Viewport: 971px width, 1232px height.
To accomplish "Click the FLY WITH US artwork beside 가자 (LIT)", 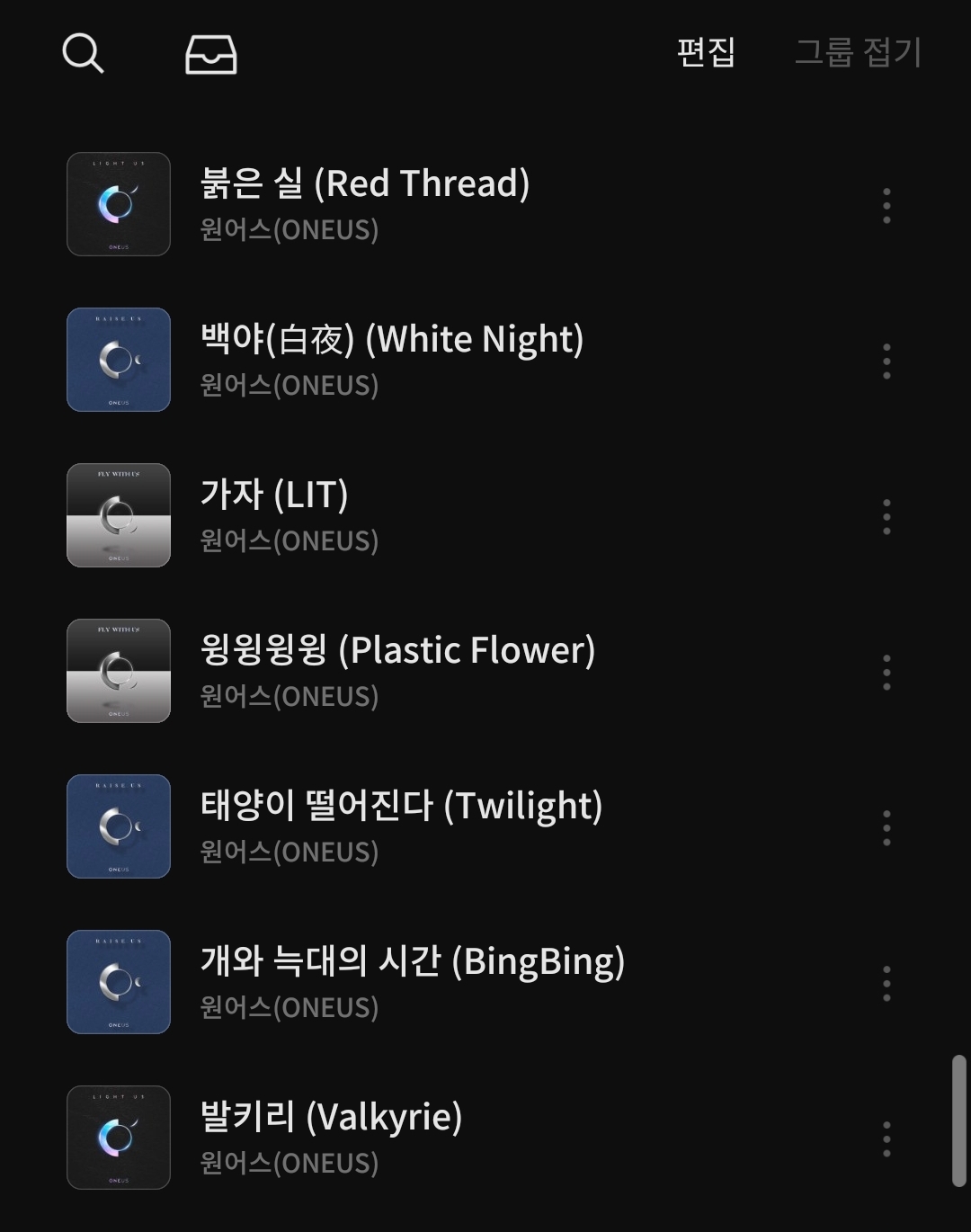I will pyautogui.click(x=118, y=515).
